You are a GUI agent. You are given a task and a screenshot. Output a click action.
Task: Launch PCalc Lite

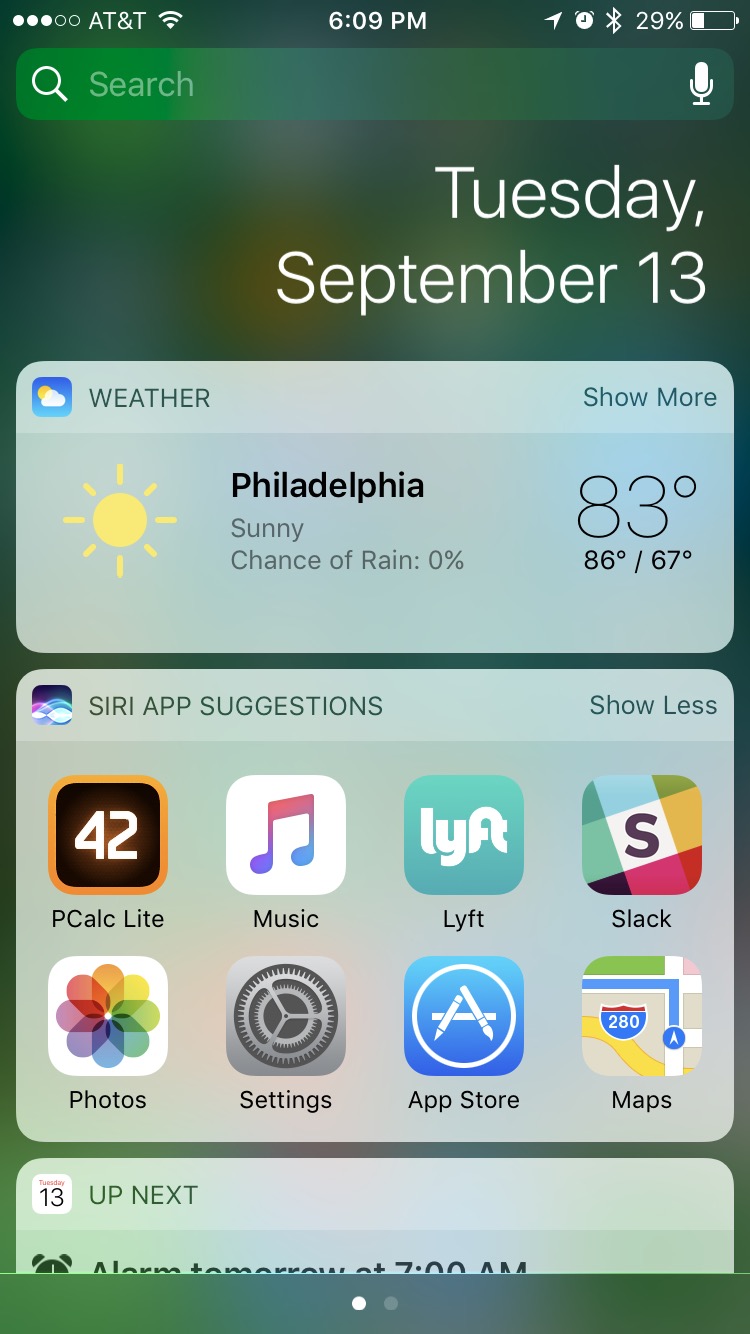coord(108,835)
